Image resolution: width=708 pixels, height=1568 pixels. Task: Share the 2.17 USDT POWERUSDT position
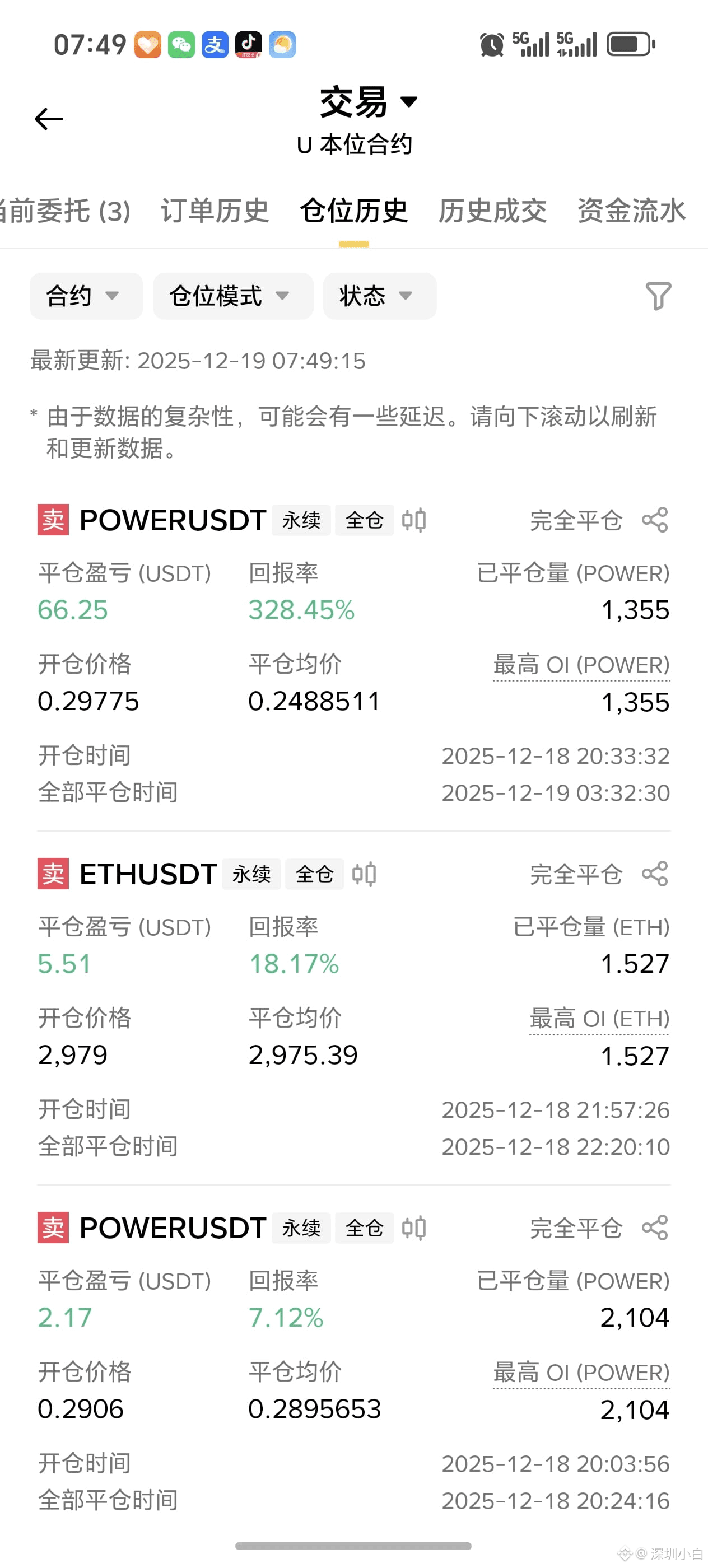tap(655, 1228)
